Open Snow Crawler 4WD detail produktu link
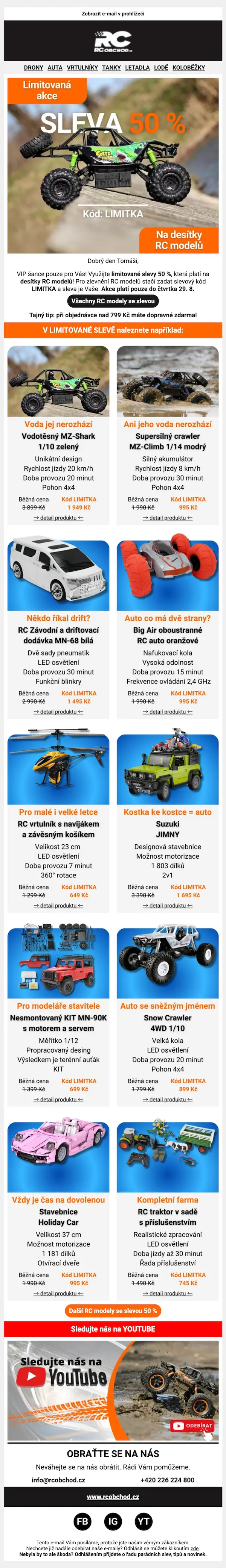 tap(168, 1099)
